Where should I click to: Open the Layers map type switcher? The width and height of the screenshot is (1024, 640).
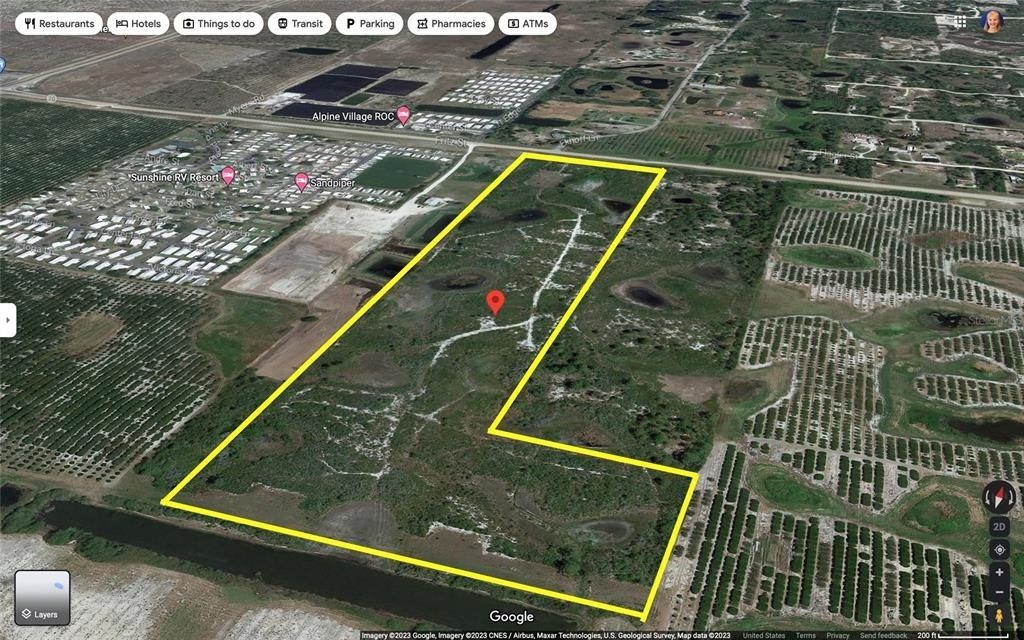pyautogui.click(x=42, y=597)
